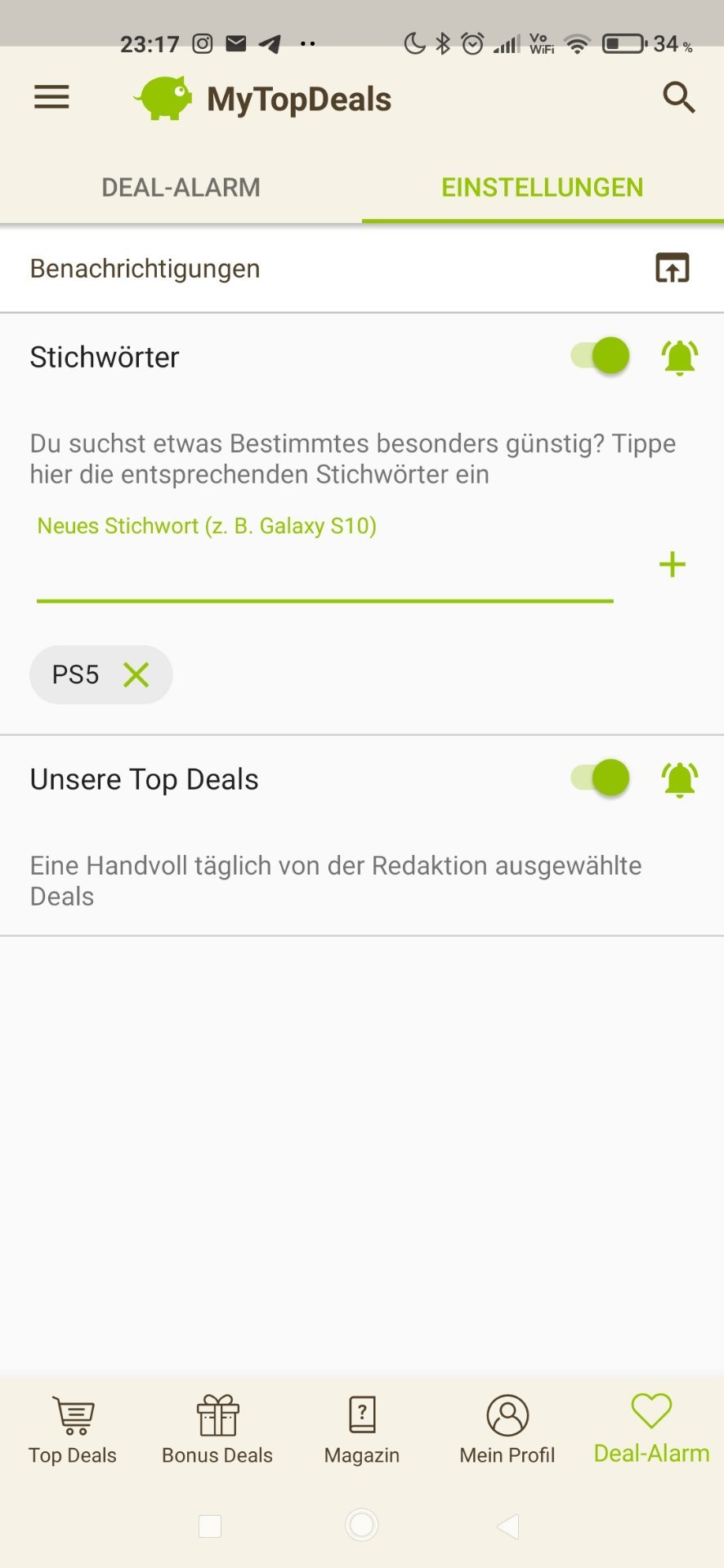Tap the system home button
Viewport: 724px width, 1568px height.
[x=362, y=1525]
